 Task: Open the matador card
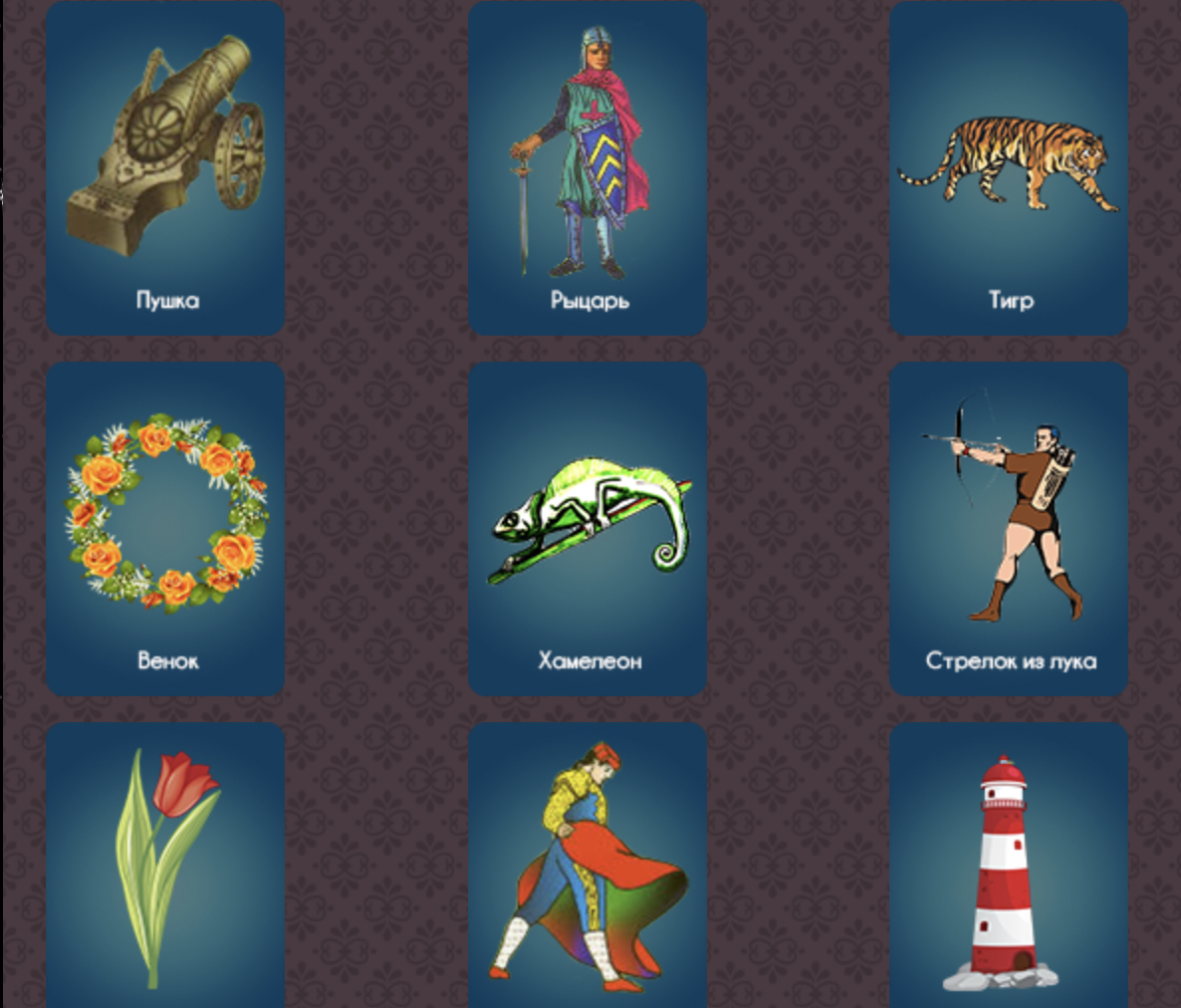click(588, 867)
